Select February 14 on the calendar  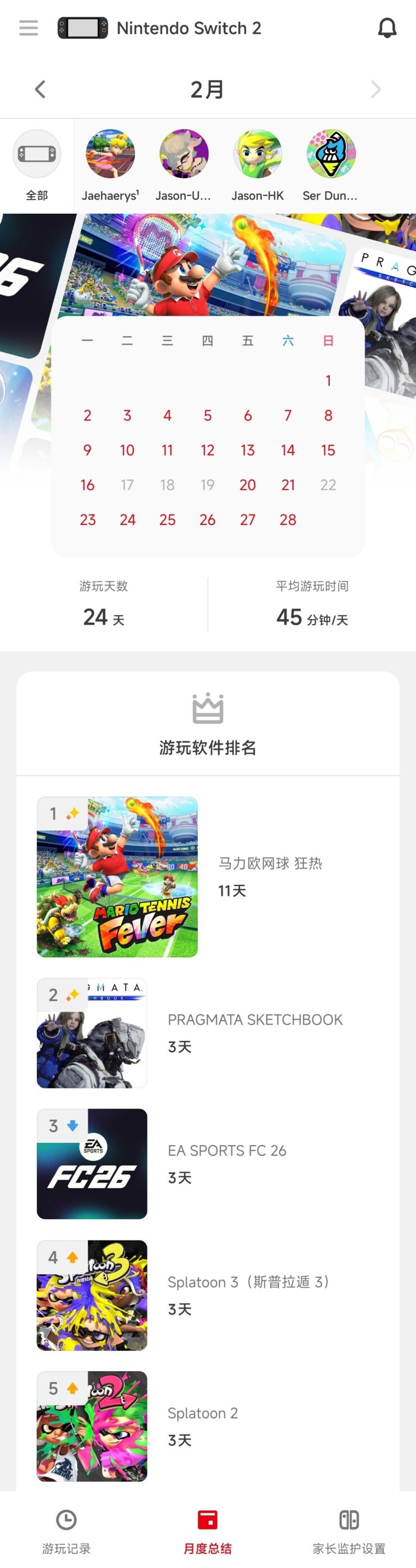(288, 450)
